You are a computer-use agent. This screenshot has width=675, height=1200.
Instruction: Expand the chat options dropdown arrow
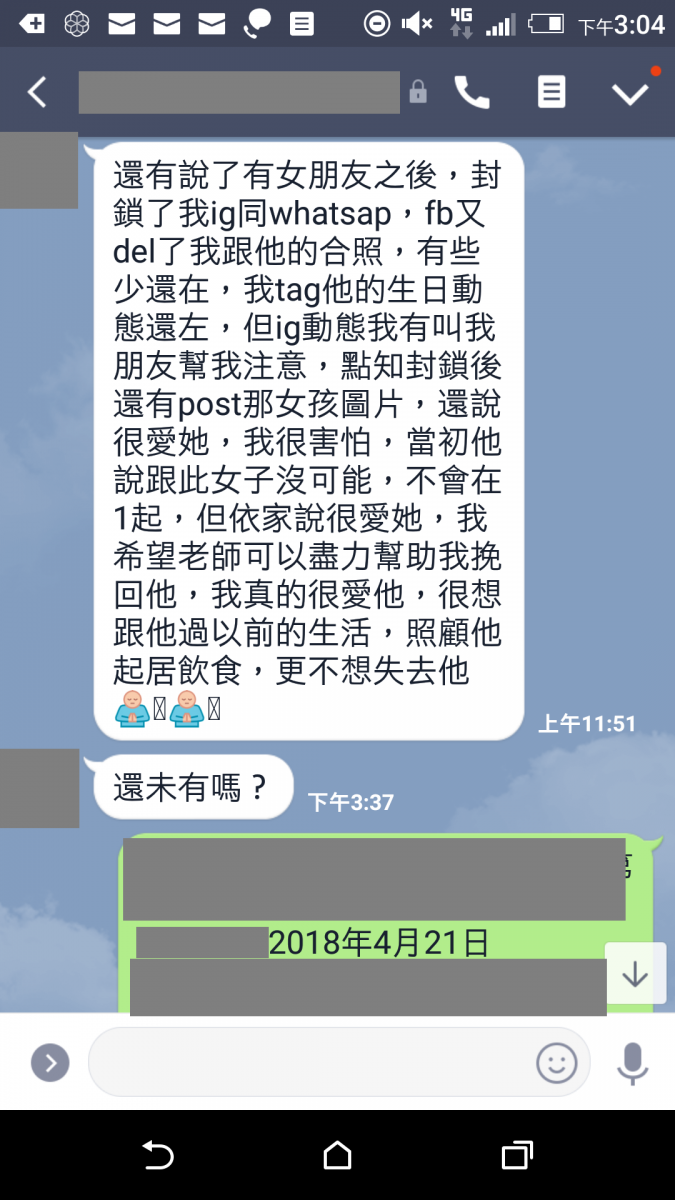coord(630,93)
